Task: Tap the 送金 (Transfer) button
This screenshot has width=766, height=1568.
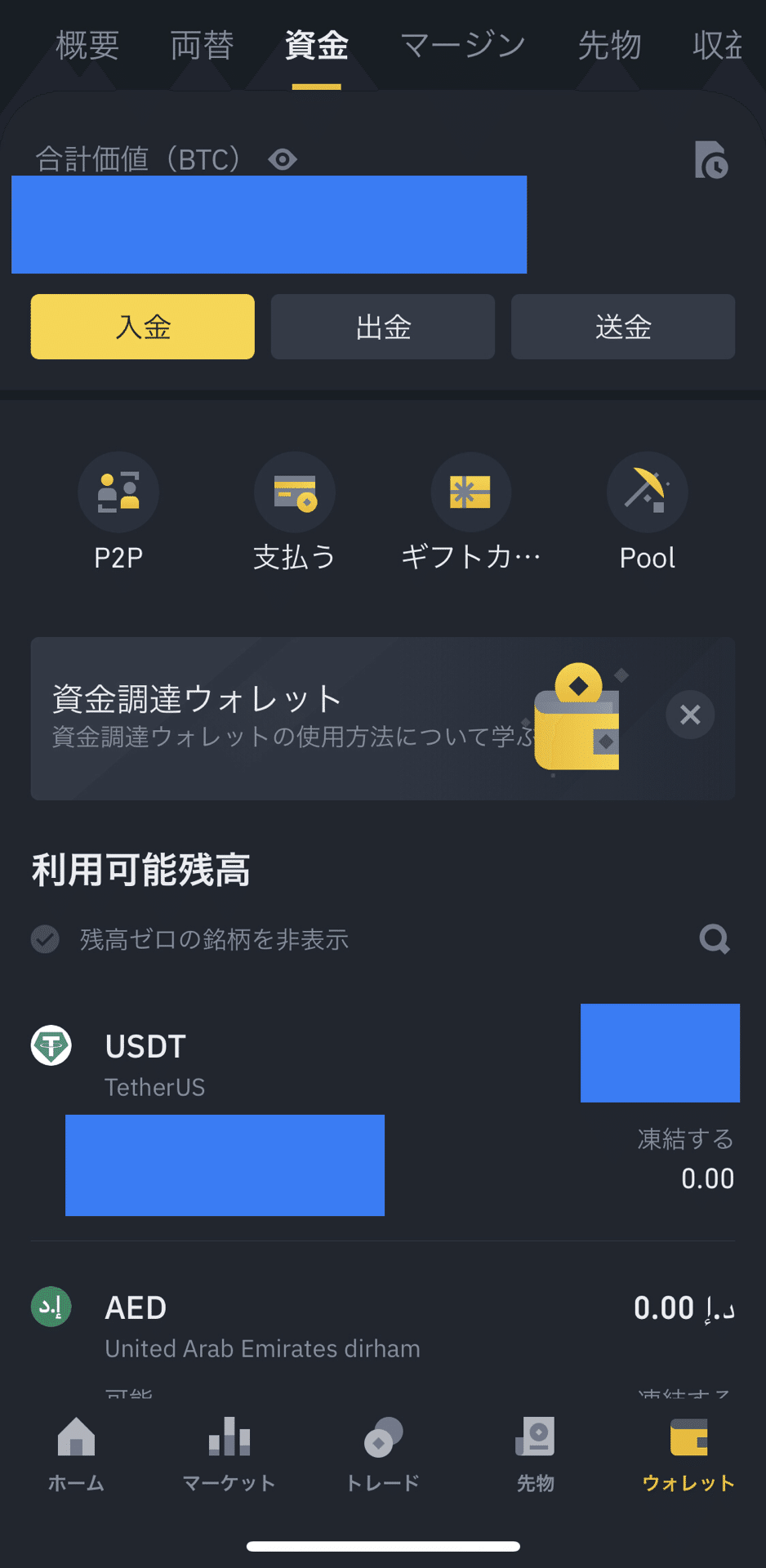Action: (622, 327)
